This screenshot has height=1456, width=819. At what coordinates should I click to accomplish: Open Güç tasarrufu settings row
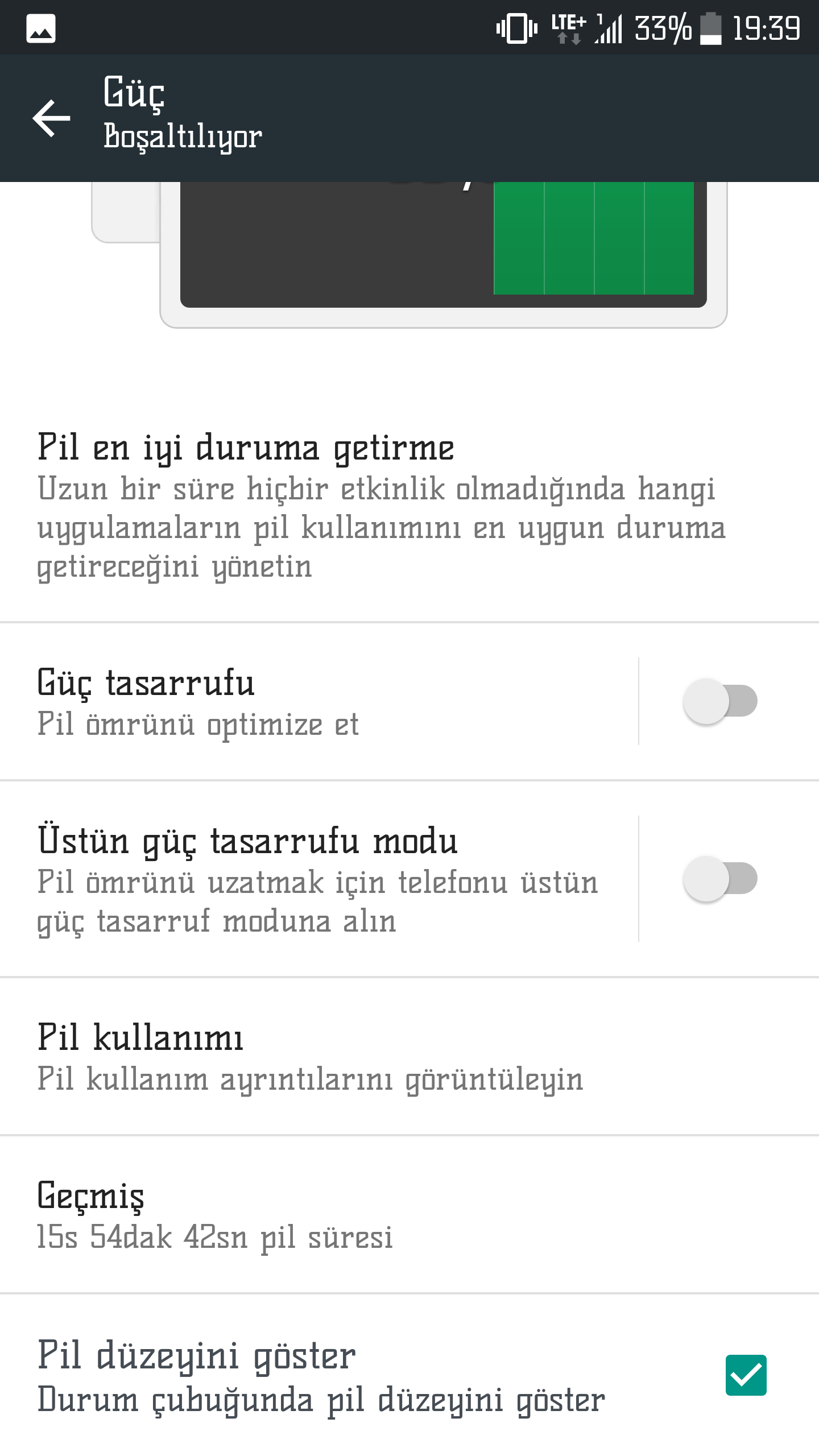[x=318, y=701]
